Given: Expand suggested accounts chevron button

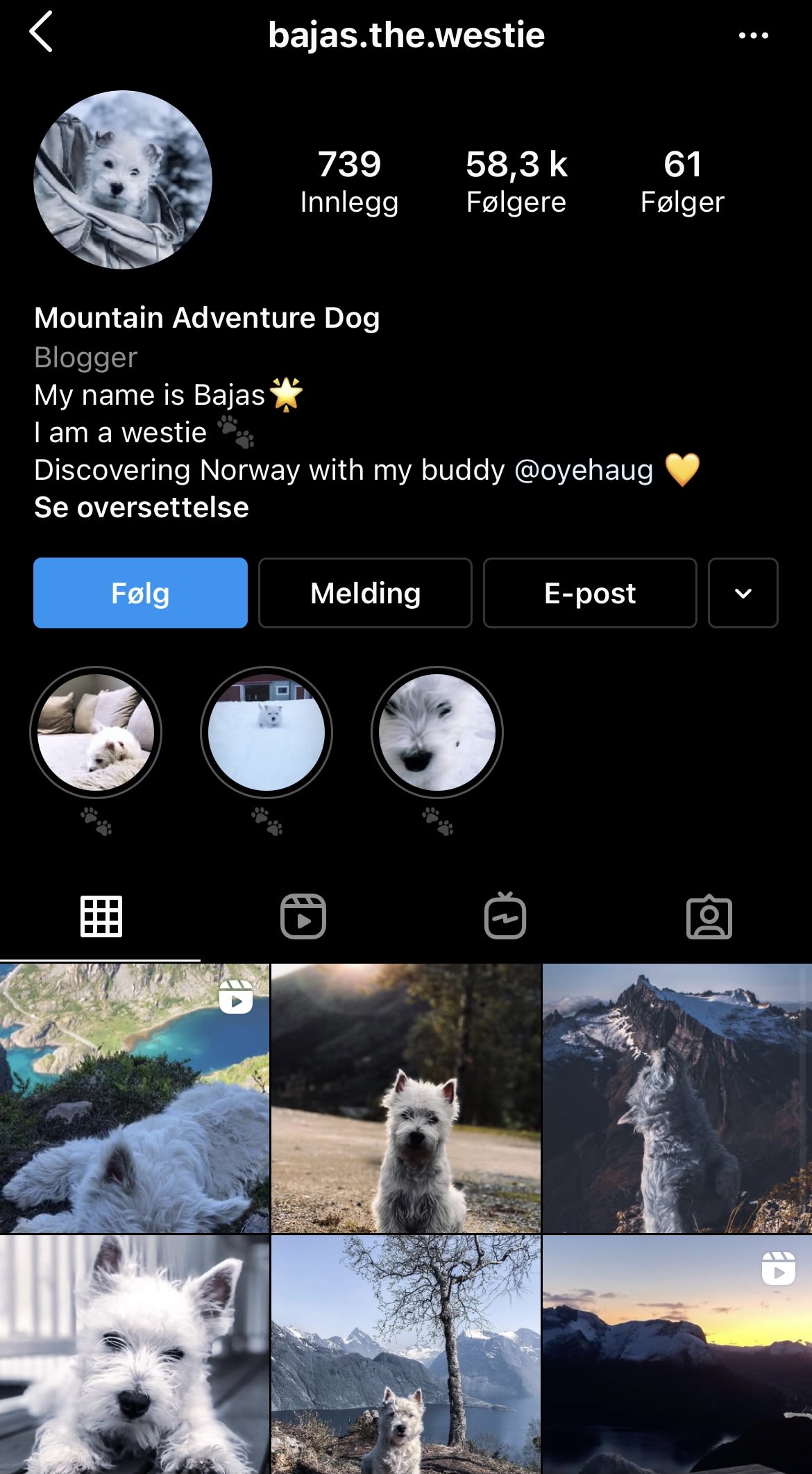Looking at the screenshot, I should pos(743,593).
